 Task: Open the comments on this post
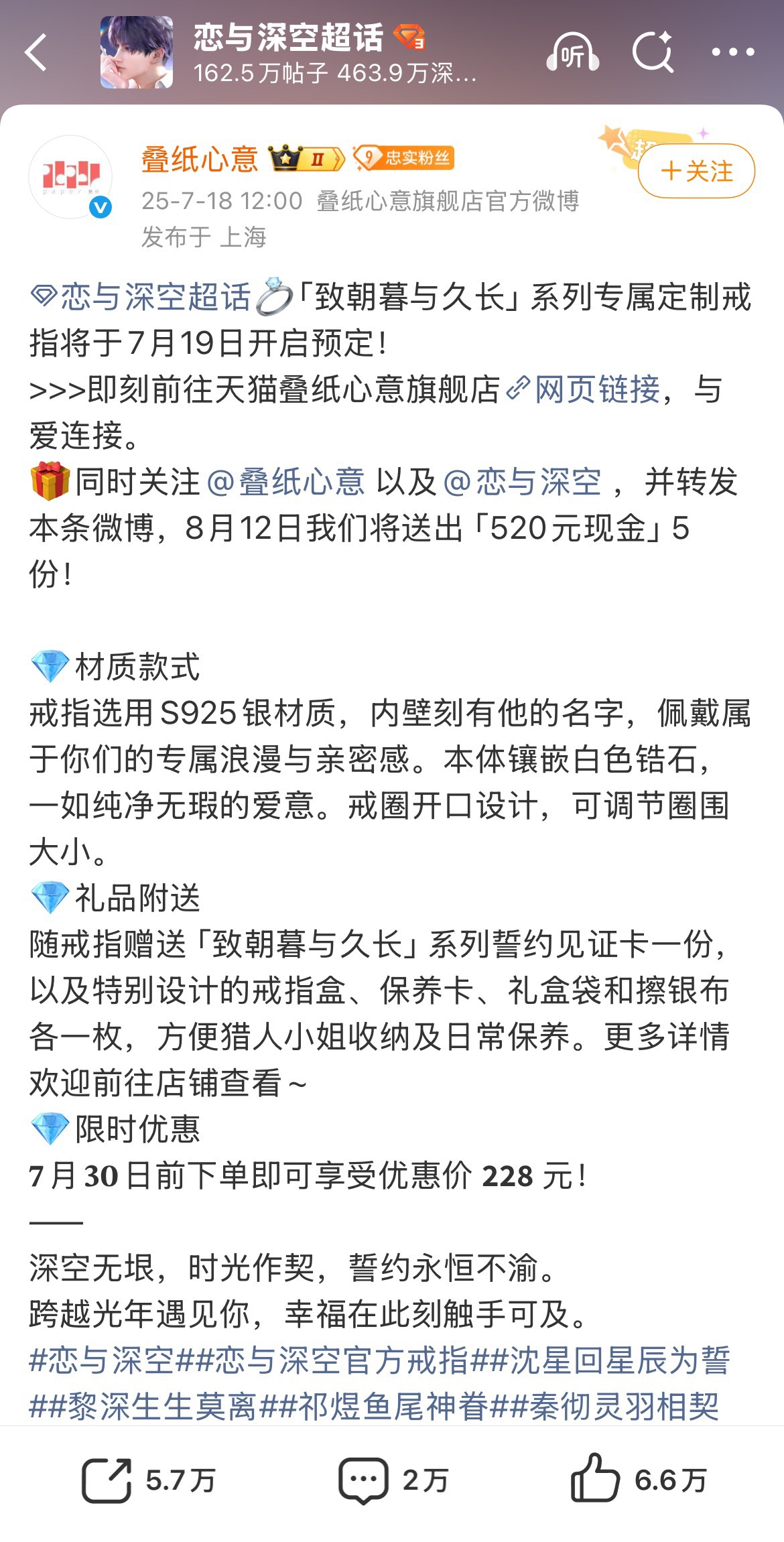[x=393, y=1480]
